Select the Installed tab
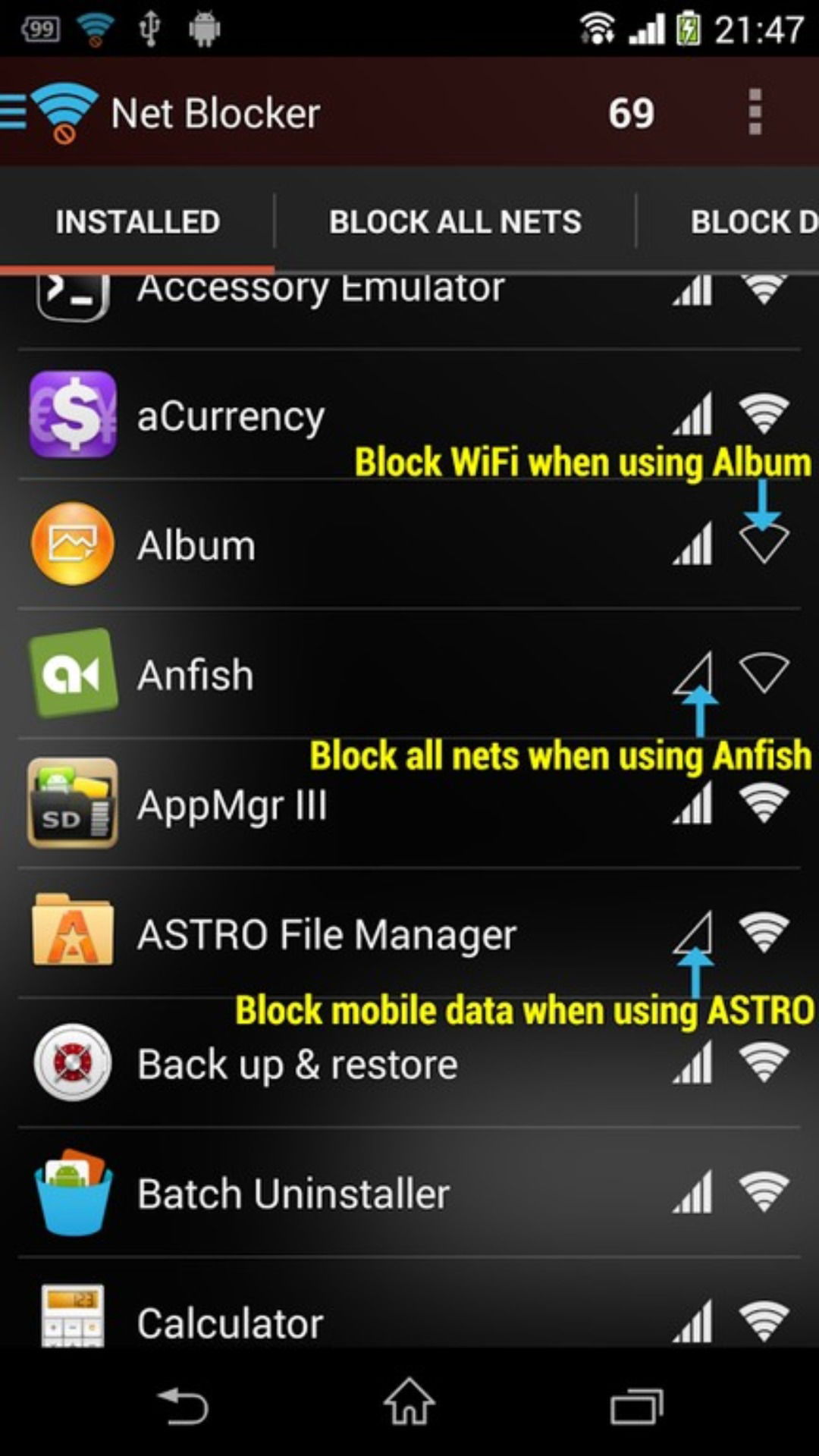The height and width of the screenshot is (1456, 819). 137,222
